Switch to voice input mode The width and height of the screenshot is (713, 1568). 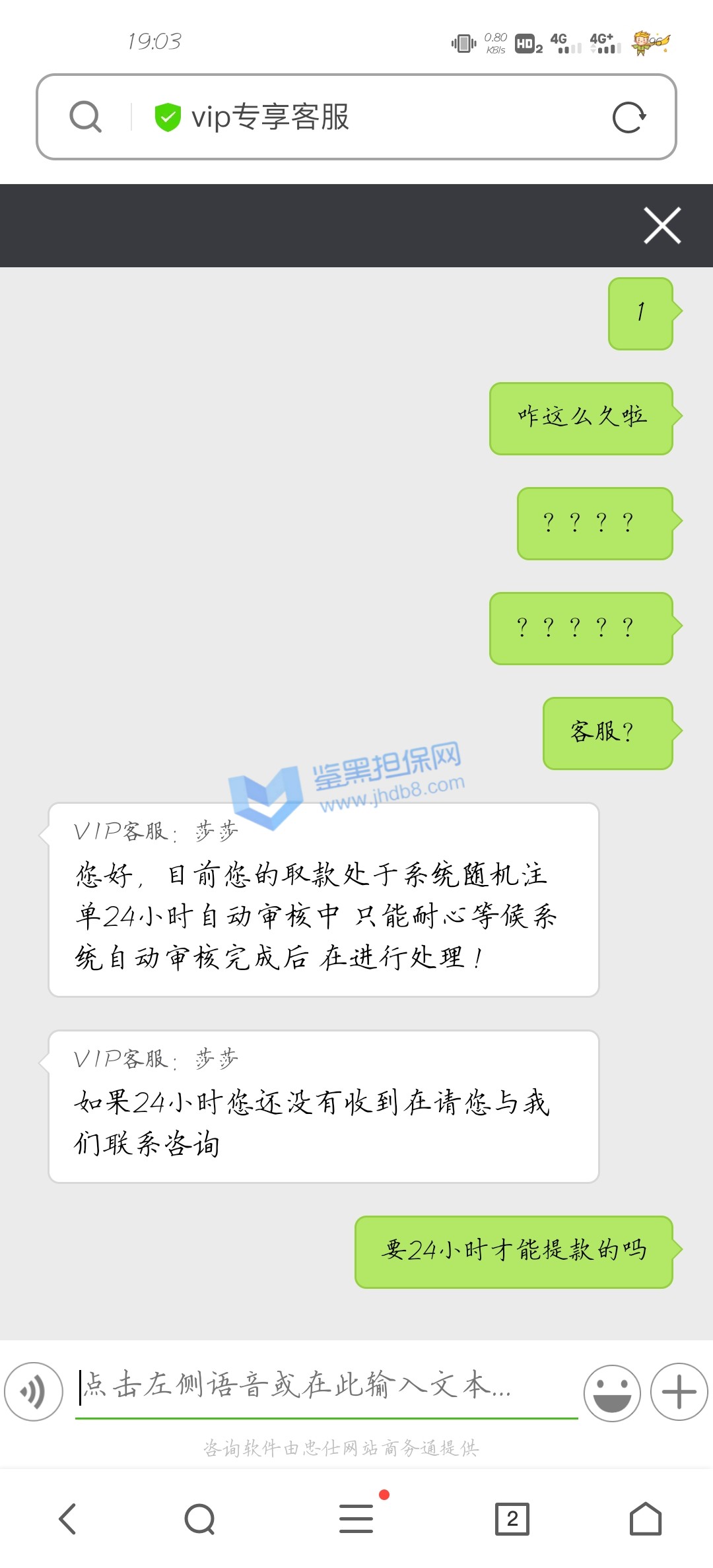(33, 1391)
